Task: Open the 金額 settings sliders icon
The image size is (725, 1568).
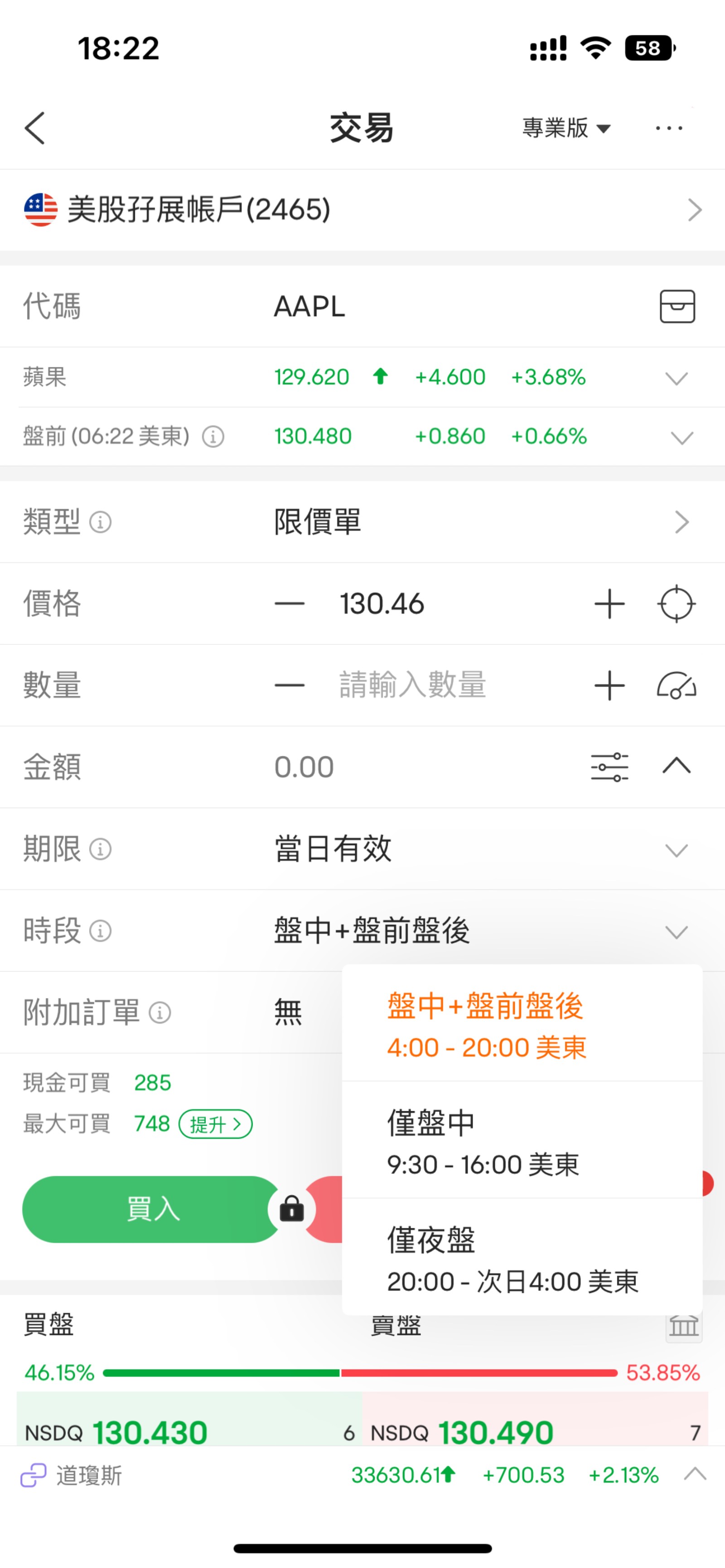Action: (609, 767)
